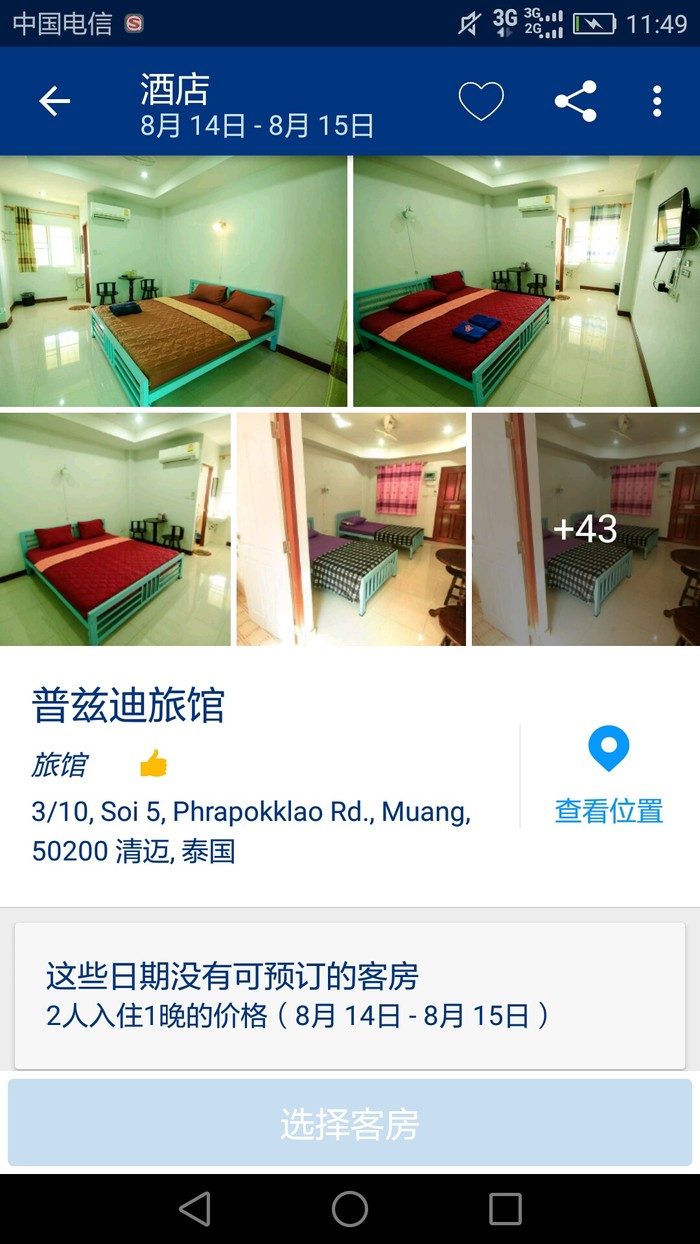The height and width of the screenshot is (1244, 700).
Task: Tap the 选择客房 button
Action: [349, 1124]
